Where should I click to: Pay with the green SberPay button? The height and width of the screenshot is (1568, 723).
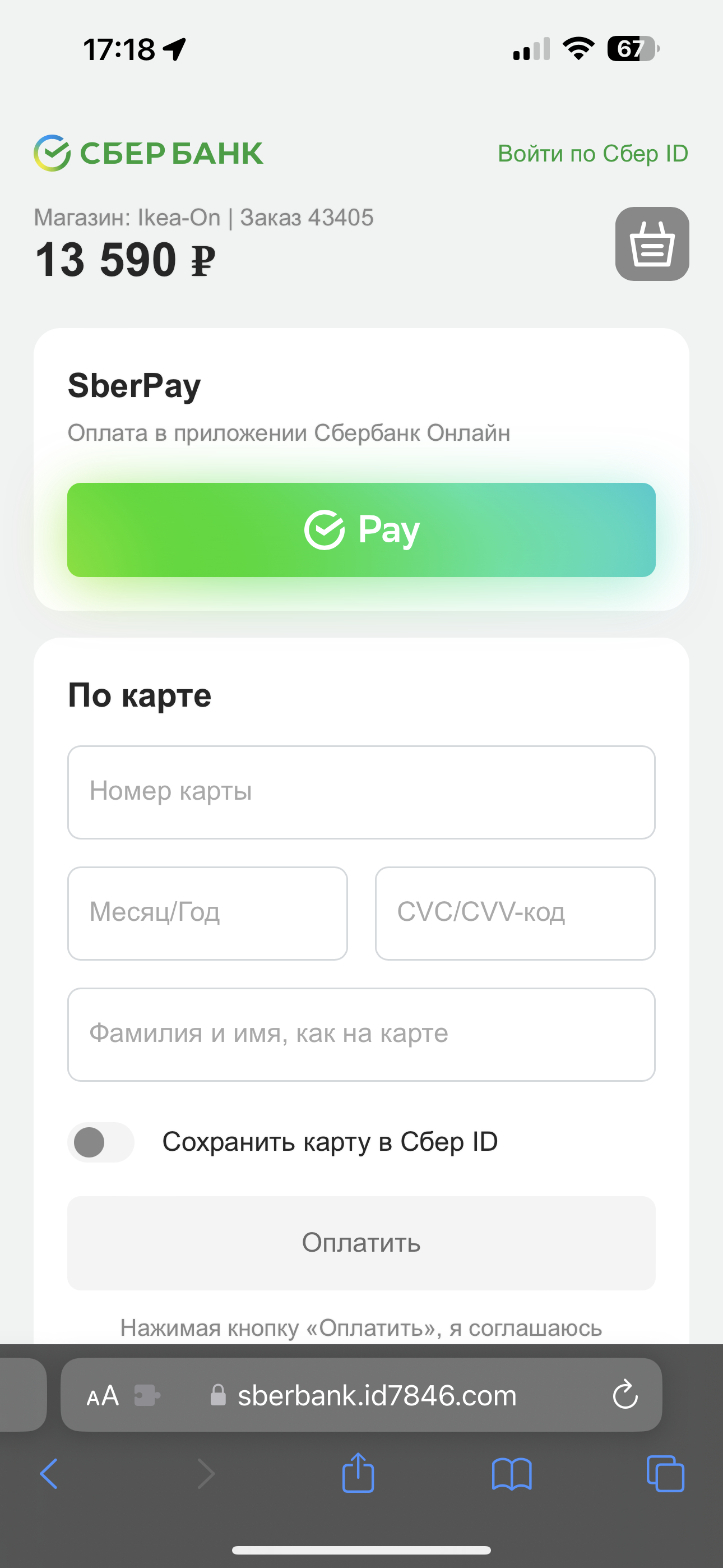(361, 529)
